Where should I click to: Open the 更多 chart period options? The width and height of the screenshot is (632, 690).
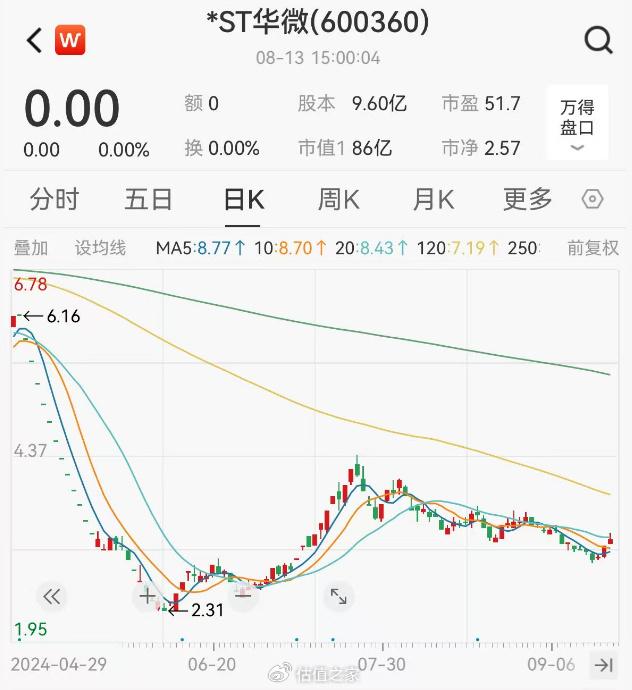click(x=527, y=200)
